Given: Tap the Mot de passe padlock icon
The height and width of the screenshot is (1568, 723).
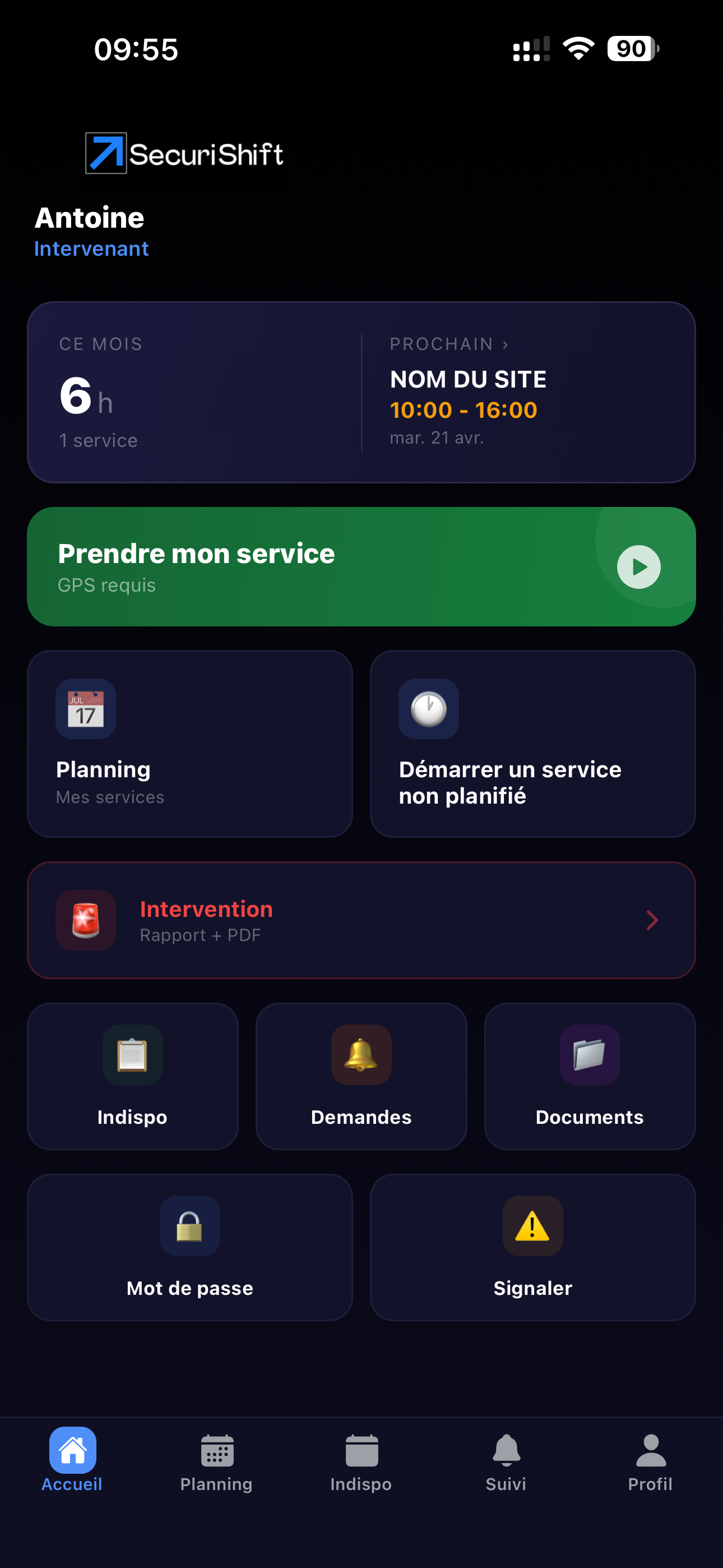Looking at the screenshot, I should pos(190,1225).
